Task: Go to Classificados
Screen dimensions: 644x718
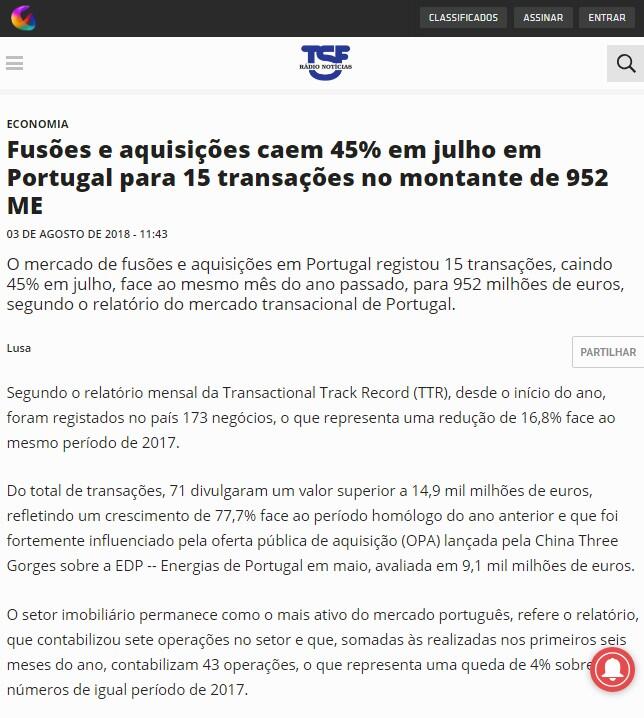Action: (x=463, y=18)
